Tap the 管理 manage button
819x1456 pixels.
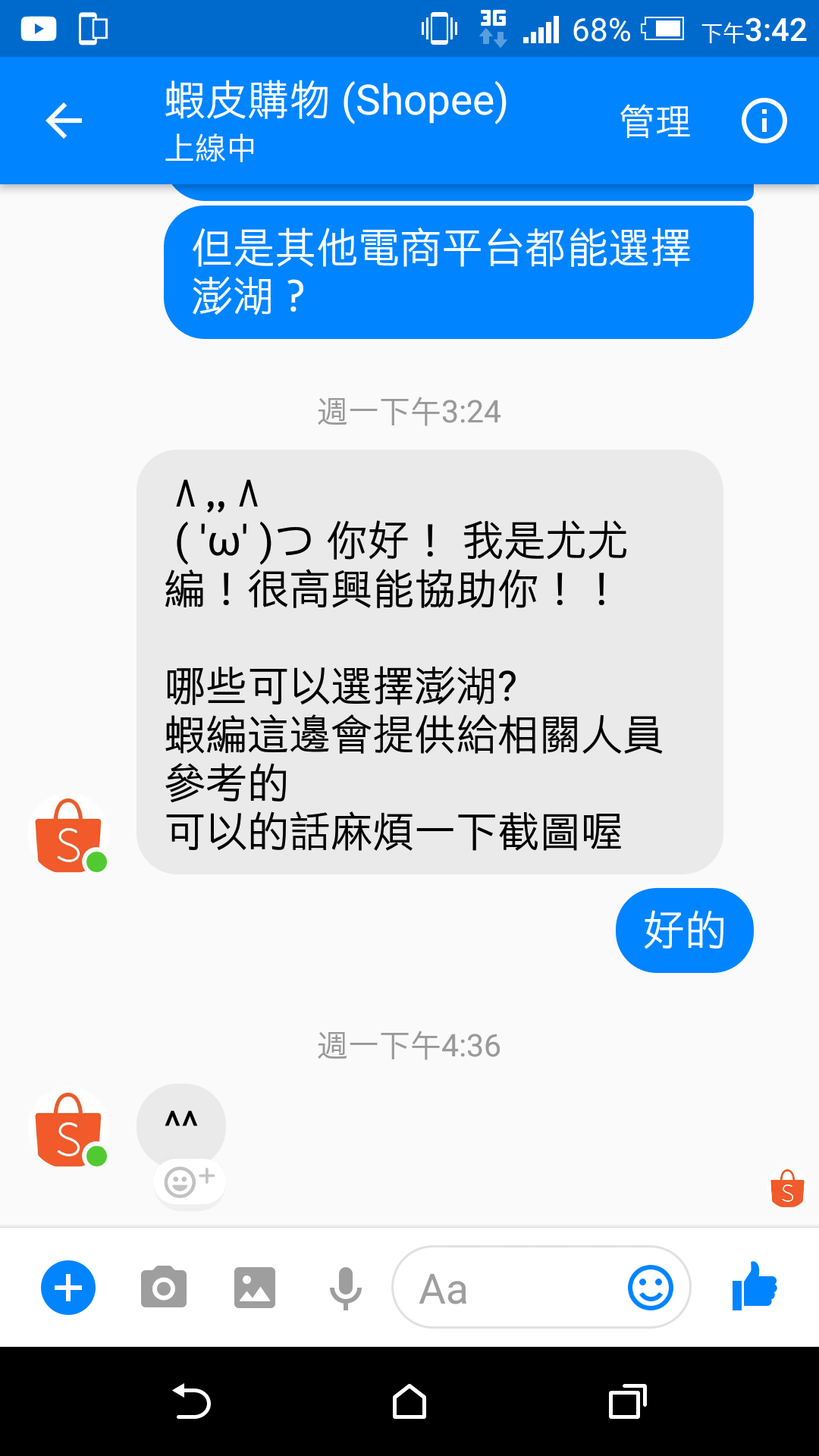655,121
